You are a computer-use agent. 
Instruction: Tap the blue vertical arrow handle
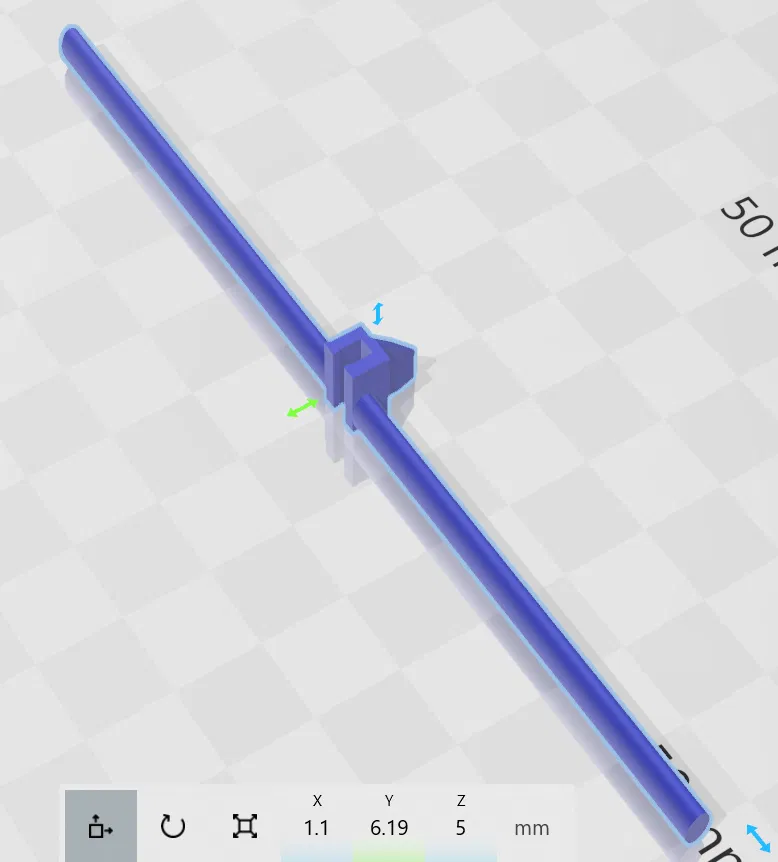pos(377,314)
